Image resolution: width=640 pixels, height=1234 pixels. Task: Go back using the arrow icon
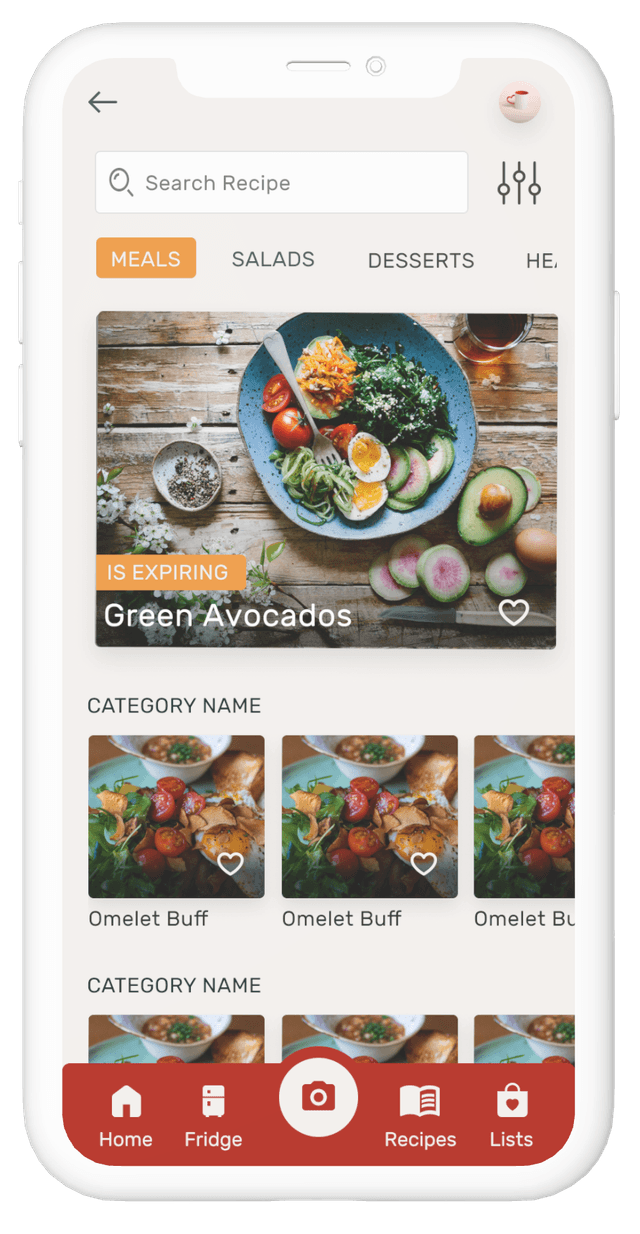pyautogui.click(x=102, y=102)
